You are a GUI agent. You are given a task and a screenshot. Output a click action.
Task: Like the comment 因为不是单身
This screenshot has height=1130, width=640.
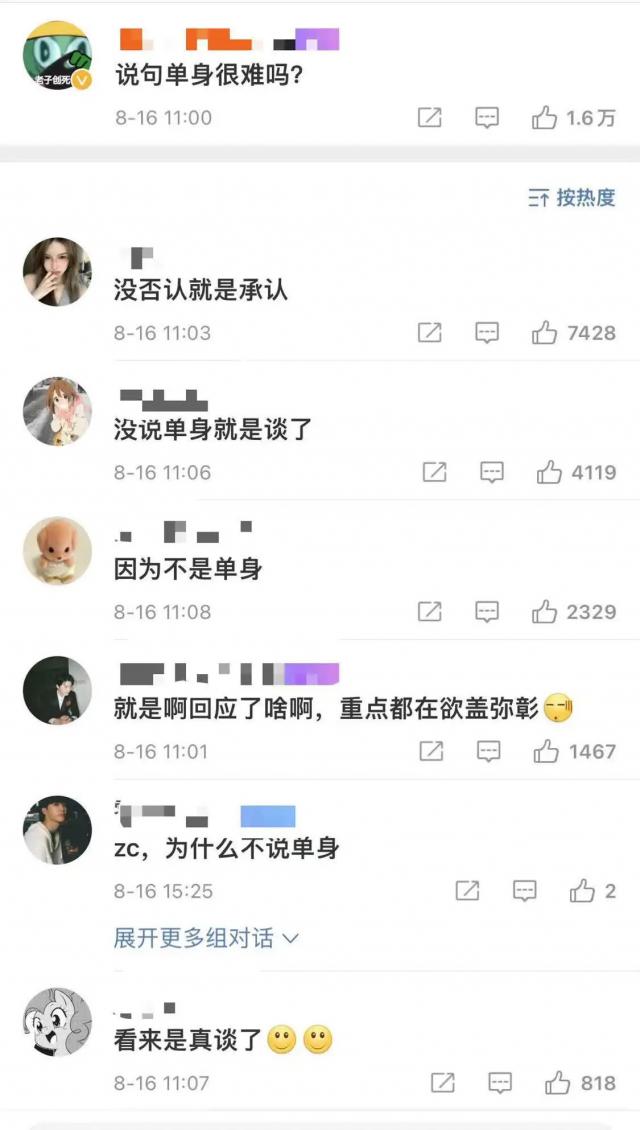[545, 611]
